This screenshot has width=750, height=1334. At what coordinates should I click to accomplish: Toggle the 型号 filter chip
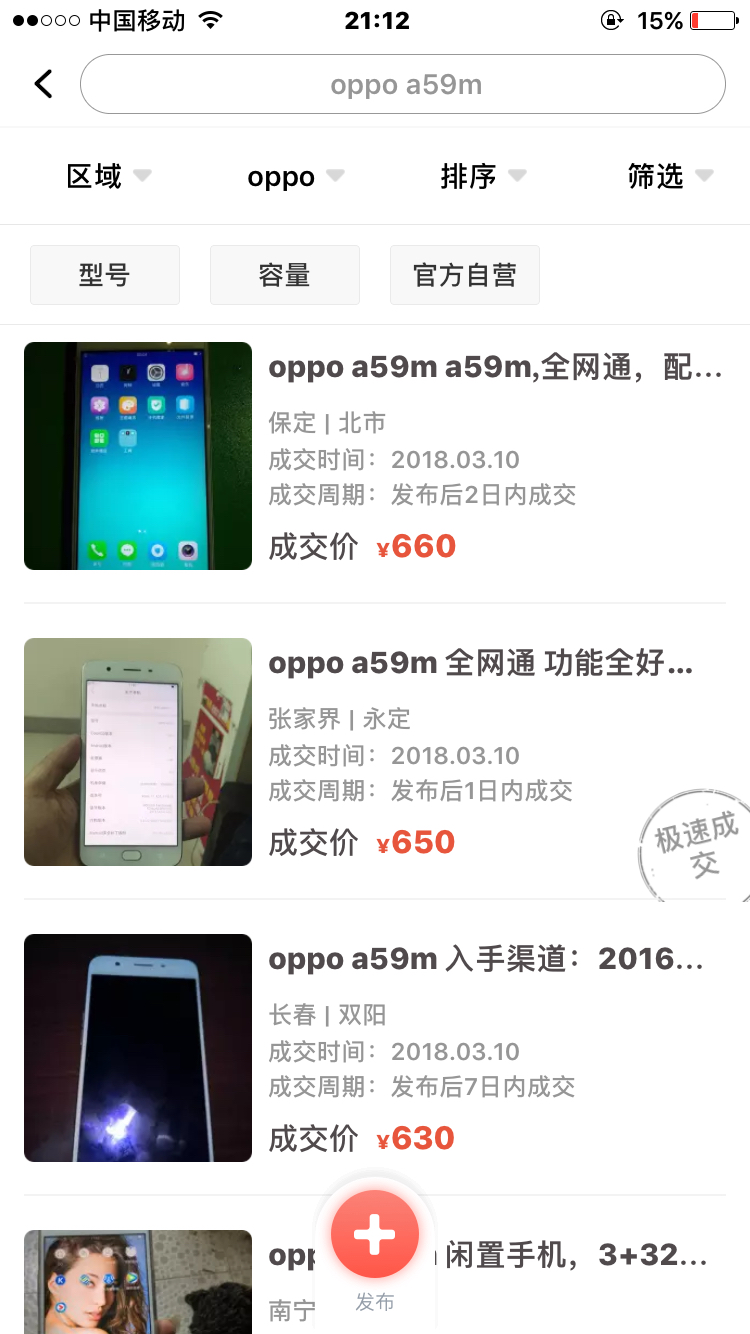pos(104,274)
